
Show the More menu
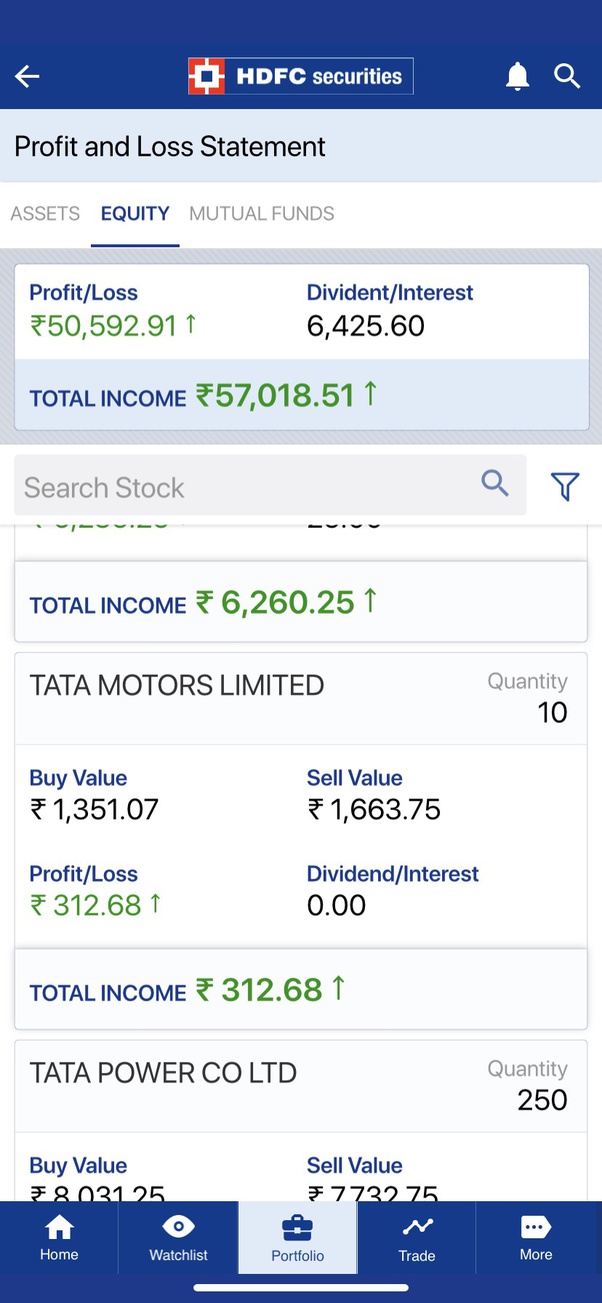536,1237
